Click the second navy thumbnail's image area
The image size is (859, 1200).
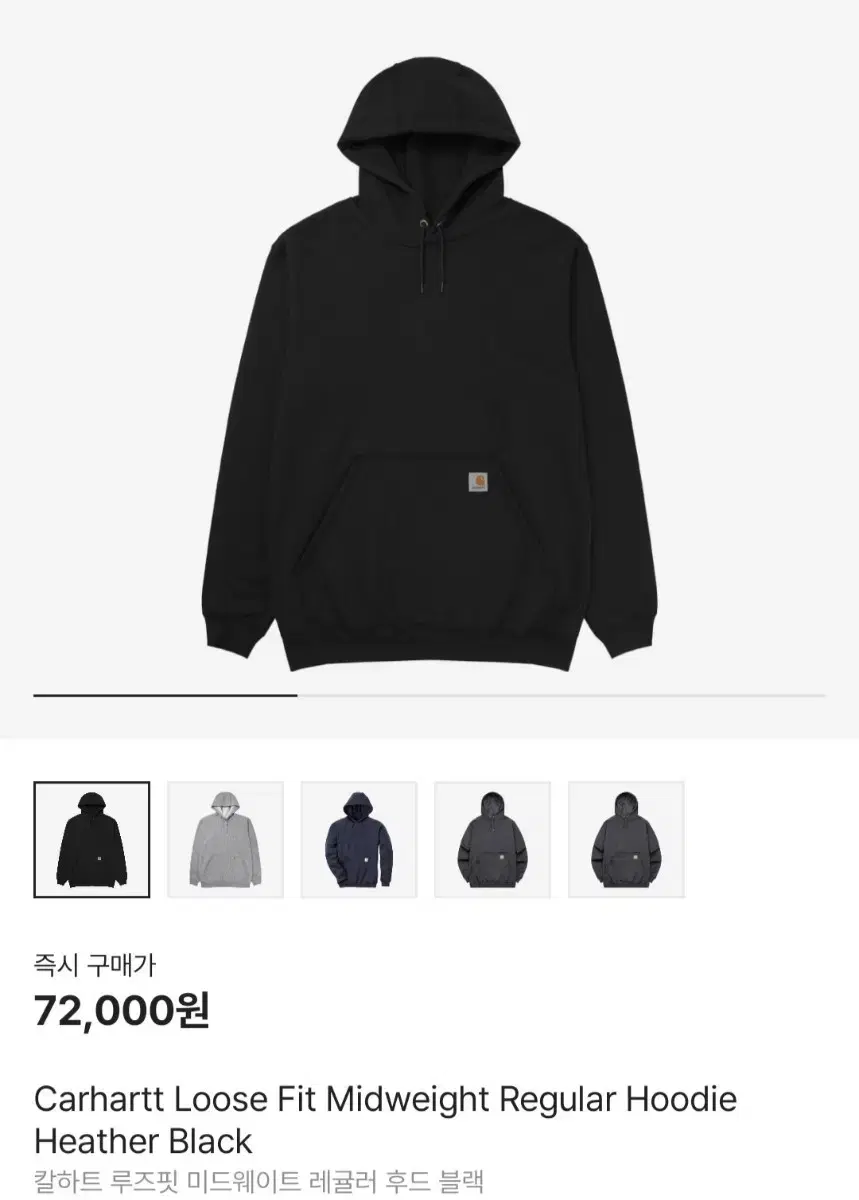358,838
